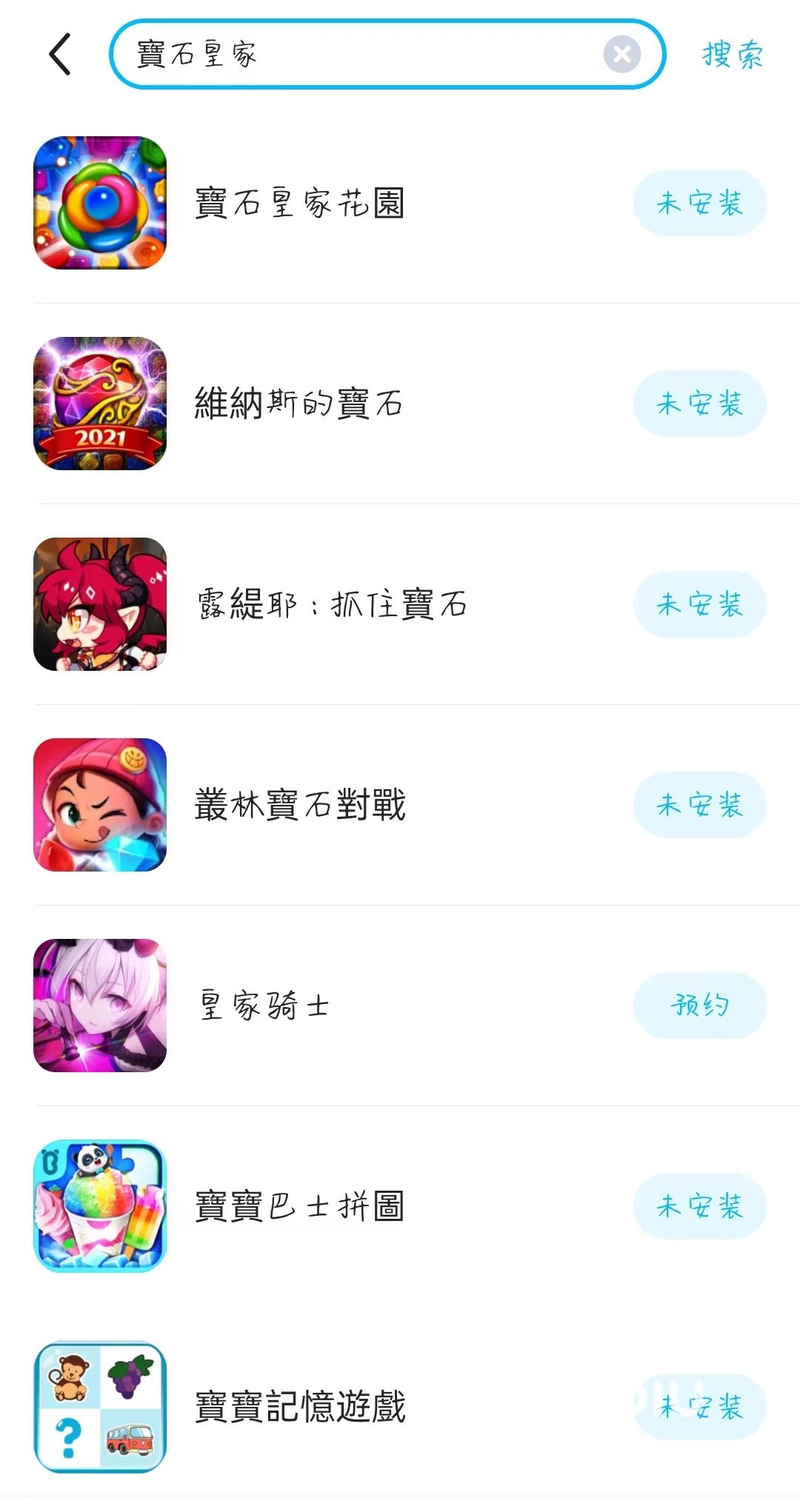Go back using the back arrow
This screenshot has height=1512, width=800.
[x=60, y=54]
